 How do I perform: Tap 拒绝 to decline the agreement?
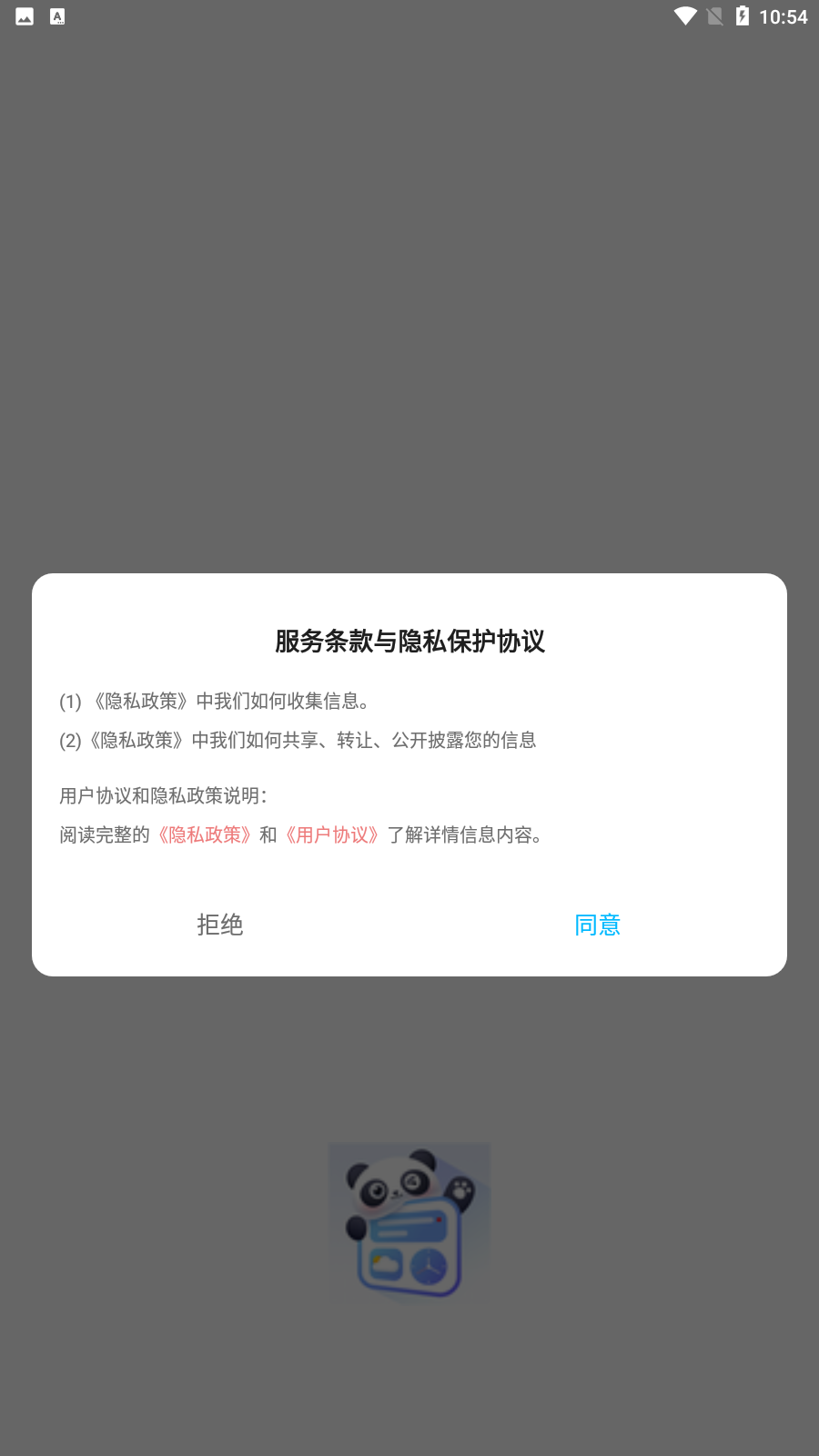[220, 925]
